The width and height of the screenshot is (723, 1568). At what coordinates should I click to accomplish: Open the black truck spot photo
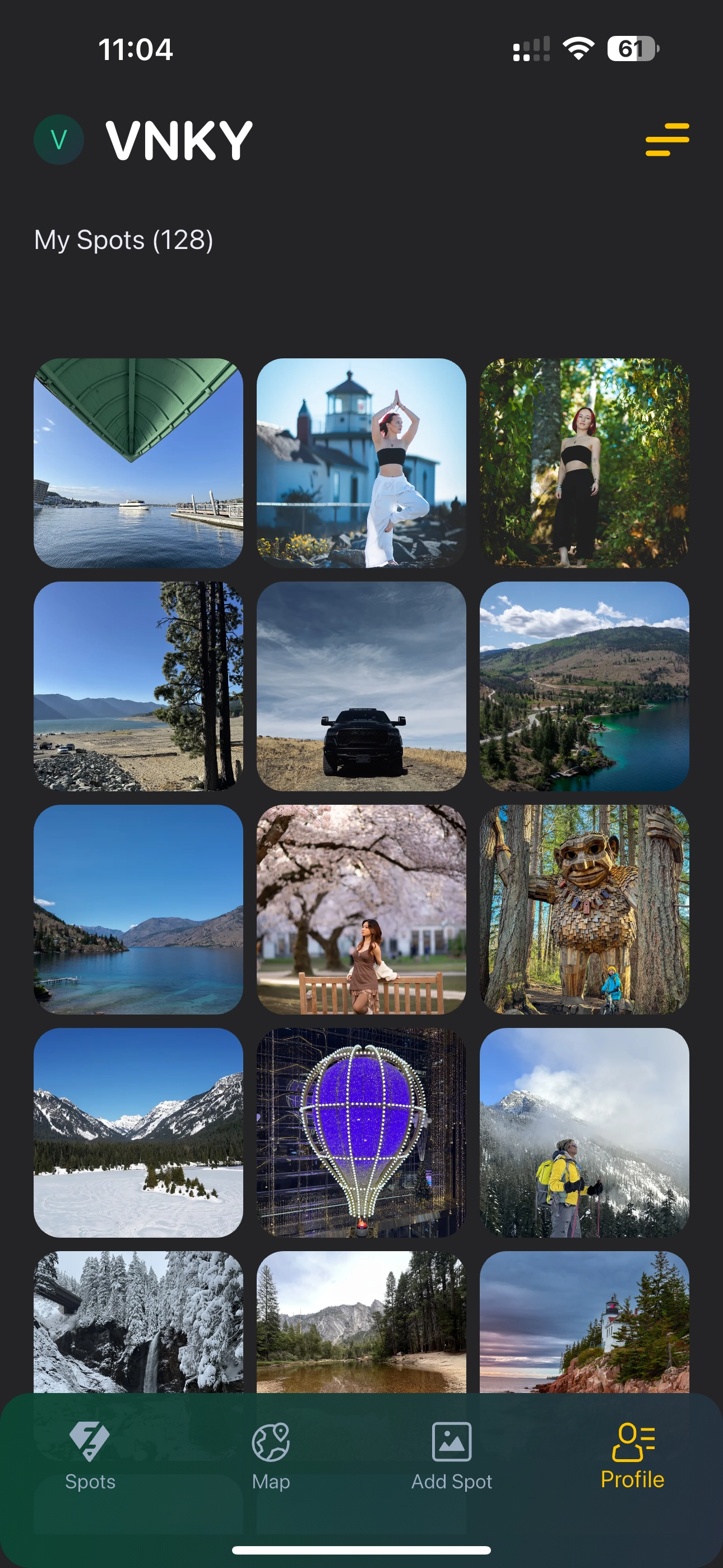tap(361, 686)
